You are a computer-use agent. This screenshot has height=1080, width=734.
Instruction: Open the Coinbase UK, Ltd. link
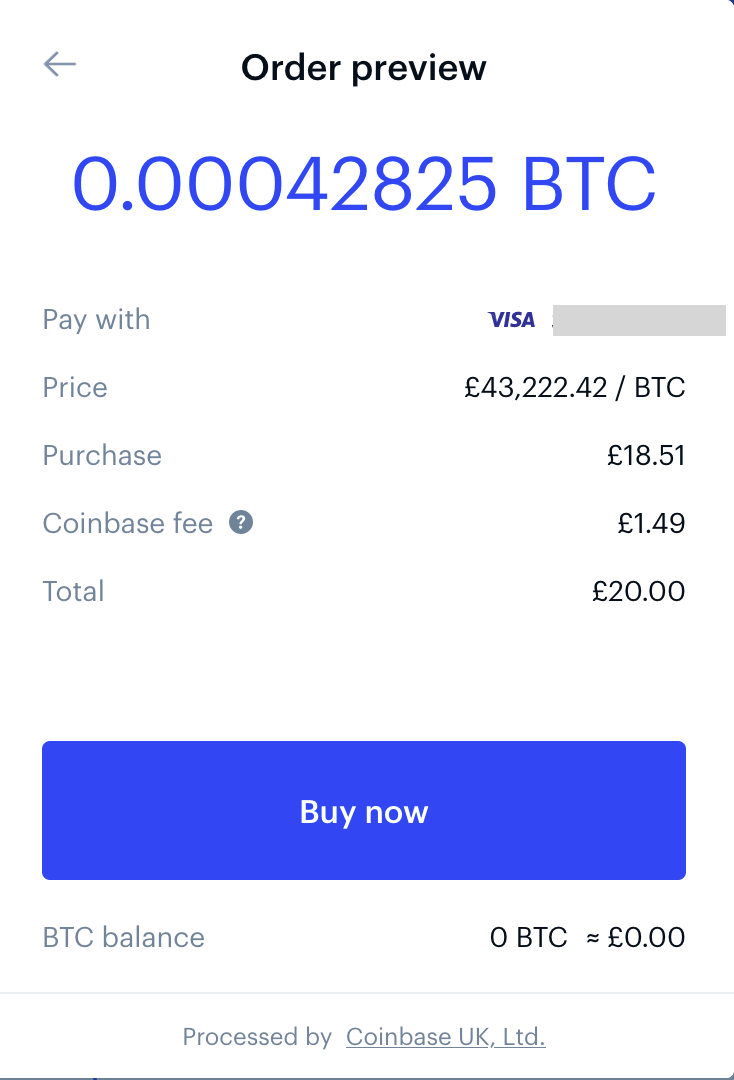coord(445,1037)
